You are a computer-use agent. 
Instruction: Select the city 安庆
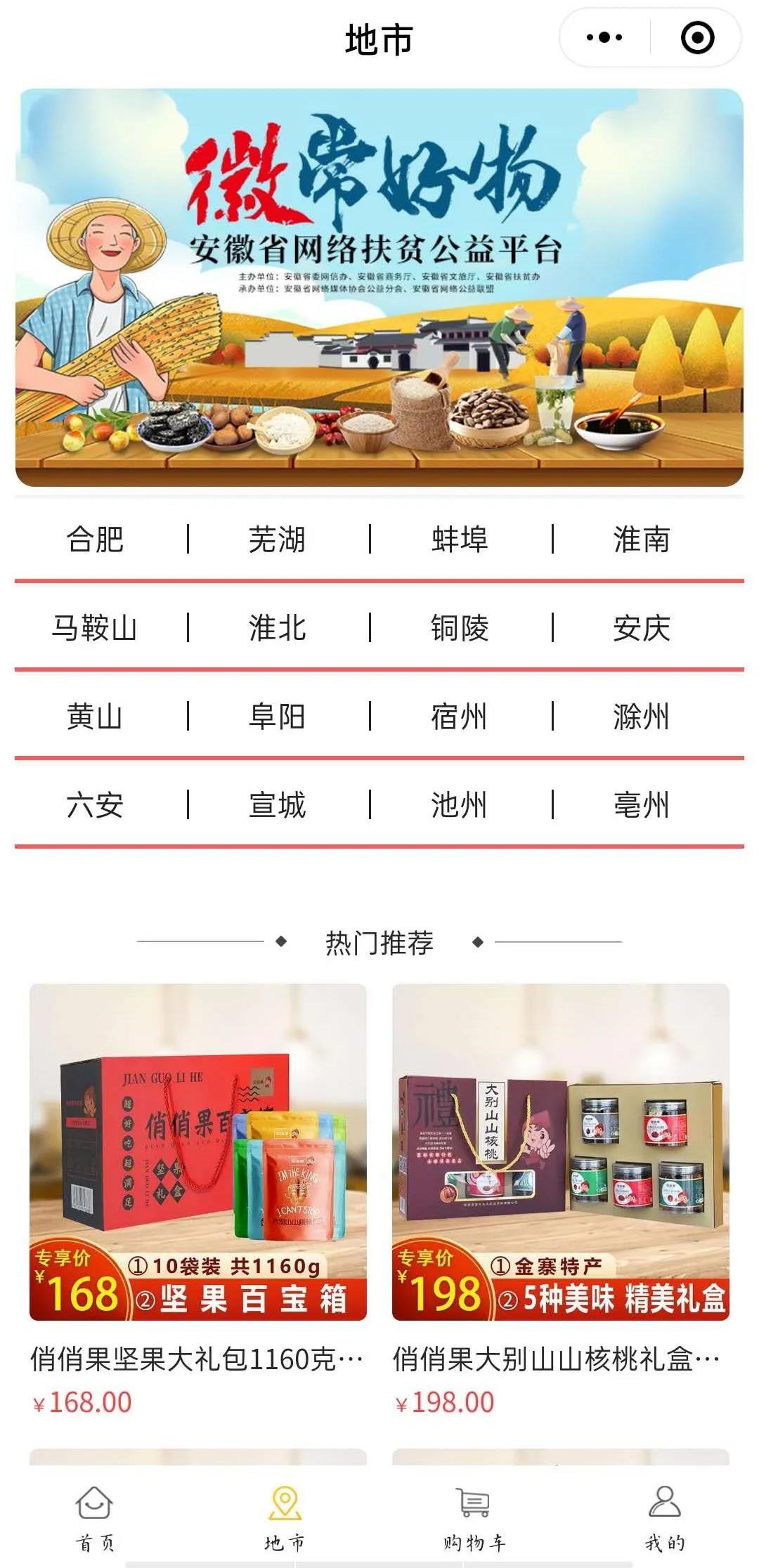[642, 628]
